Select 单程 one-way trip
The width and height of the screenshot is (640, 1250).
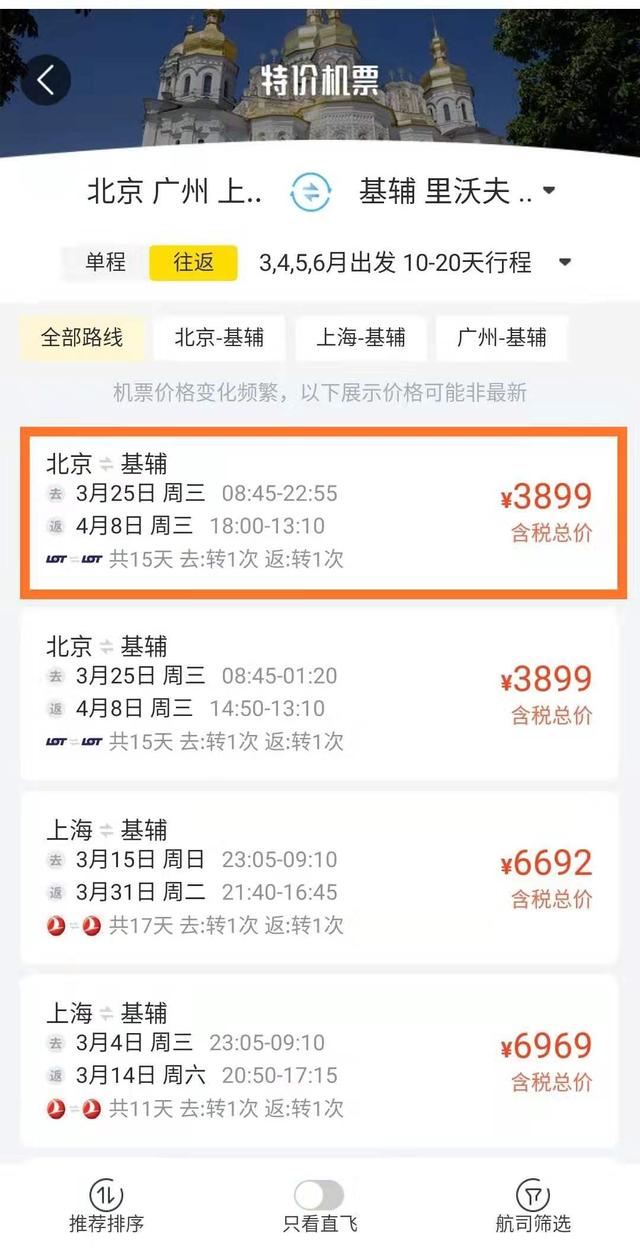(105, 263)
